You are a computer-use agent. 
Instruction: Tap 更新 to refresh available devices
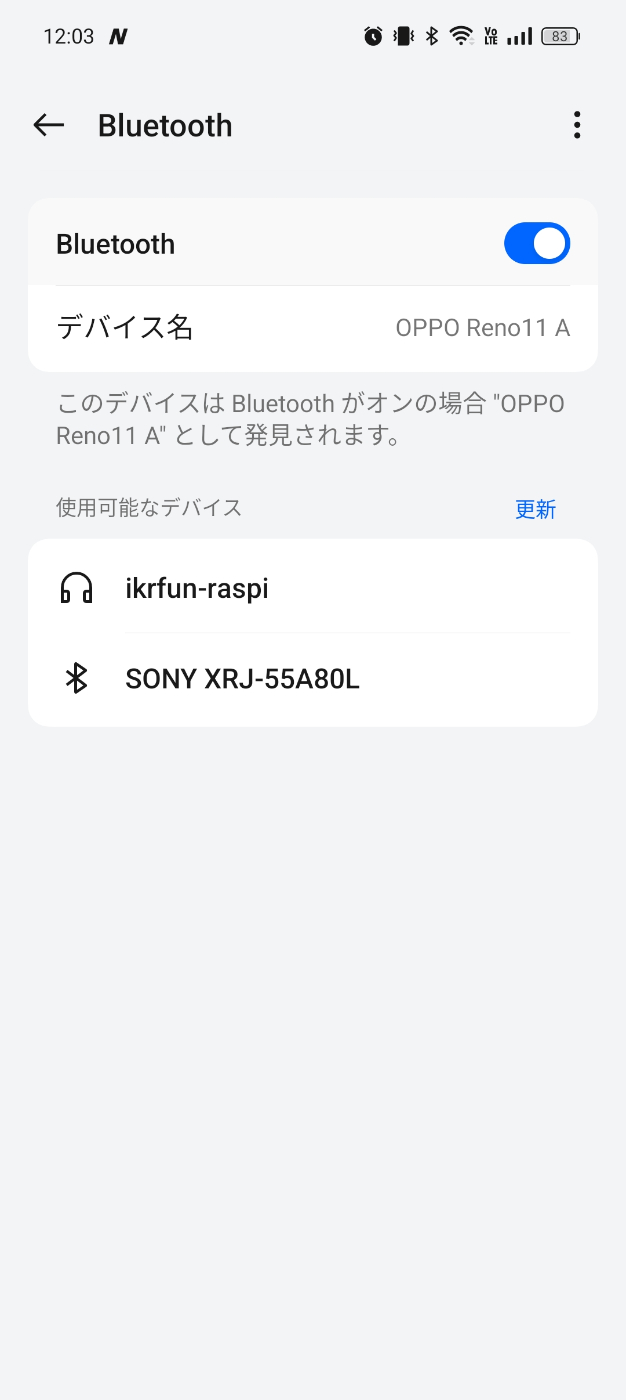point(535,509)
